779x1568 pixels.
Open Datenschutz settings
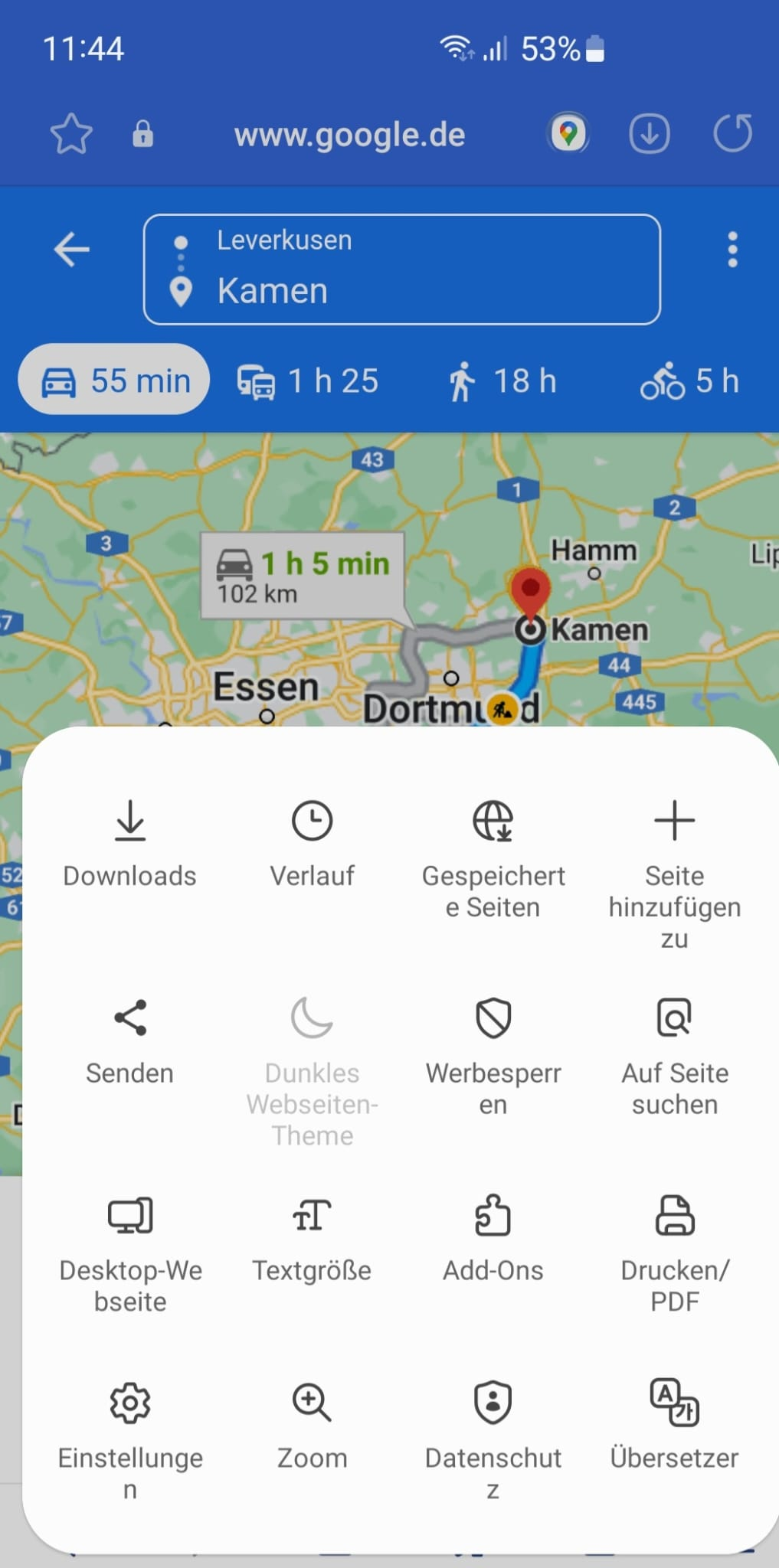coord(493,1439)
